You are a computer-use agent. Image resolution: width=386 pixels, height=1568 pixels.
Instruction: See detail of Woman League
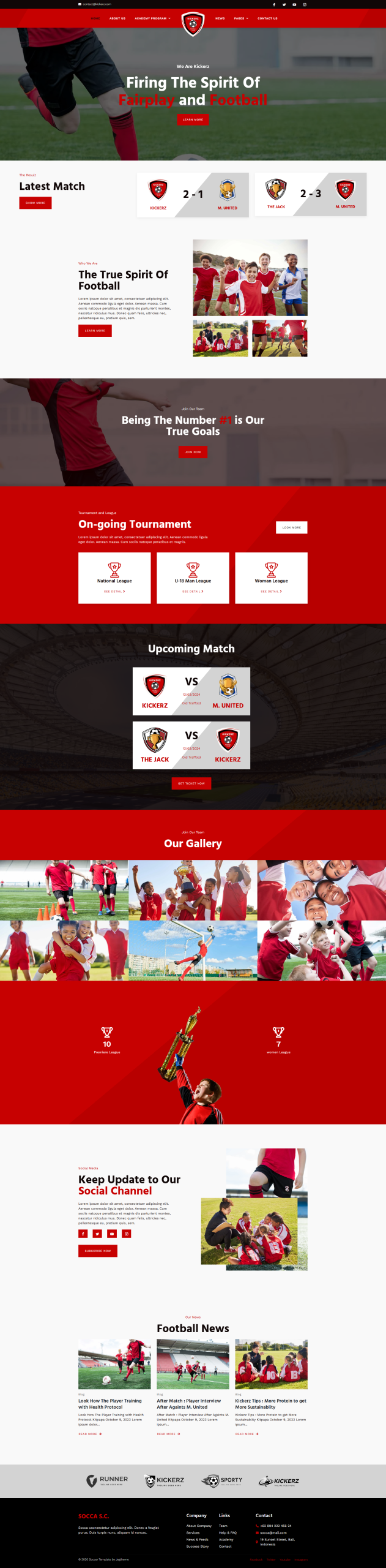coord(271,592)
